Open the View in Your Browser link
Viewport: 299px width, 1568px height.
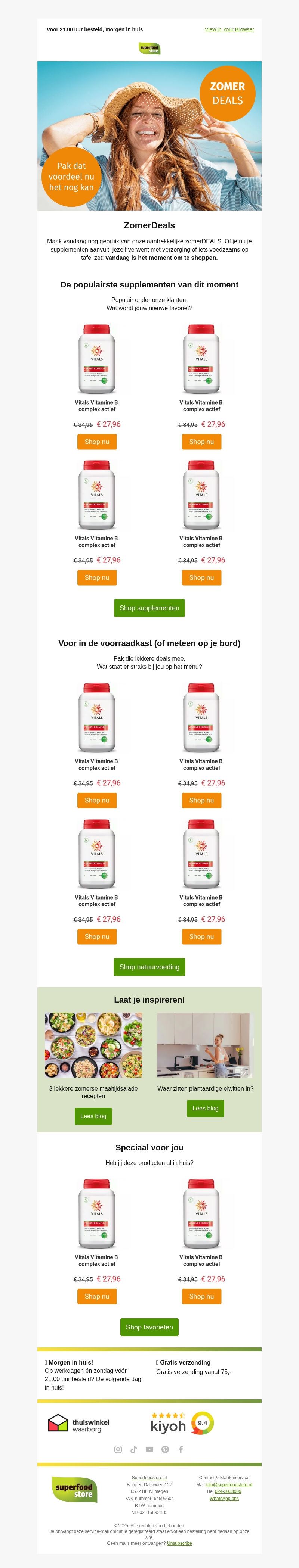pyautogui.click(x=229, y=29)
